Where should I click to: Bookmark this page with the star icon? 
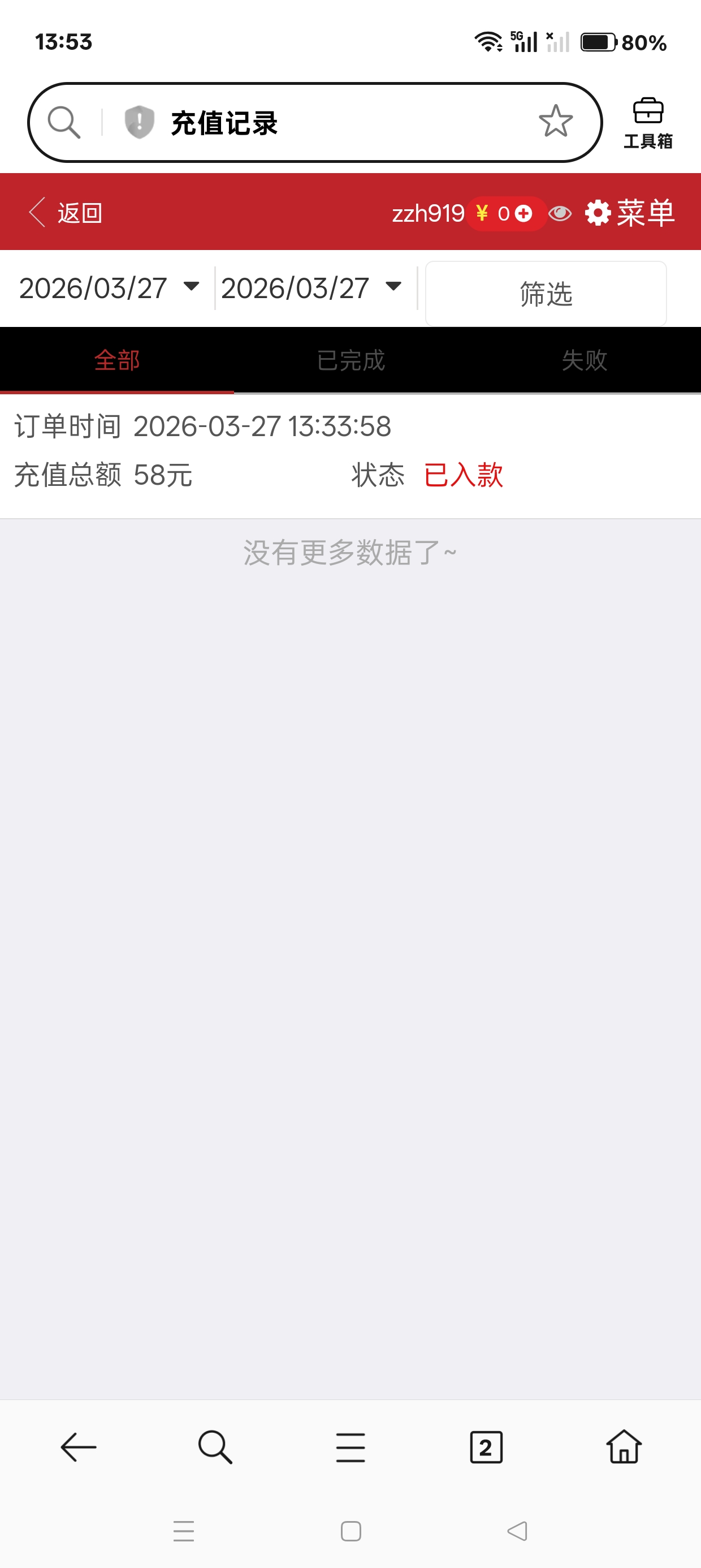(555, 122)
